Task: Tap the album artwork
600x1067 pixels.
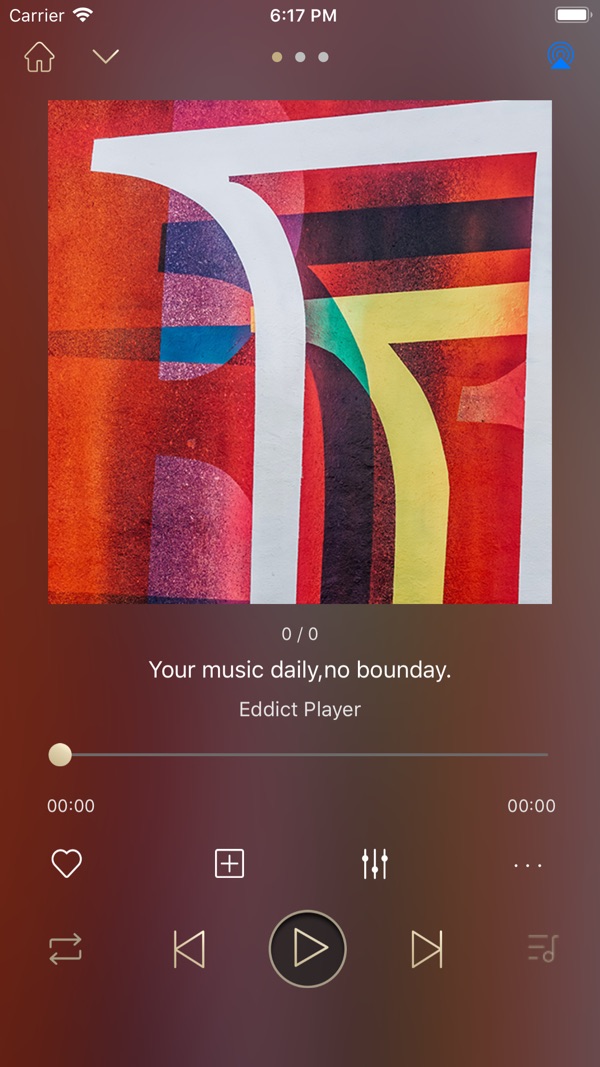Action: click(x=300, y=352)
